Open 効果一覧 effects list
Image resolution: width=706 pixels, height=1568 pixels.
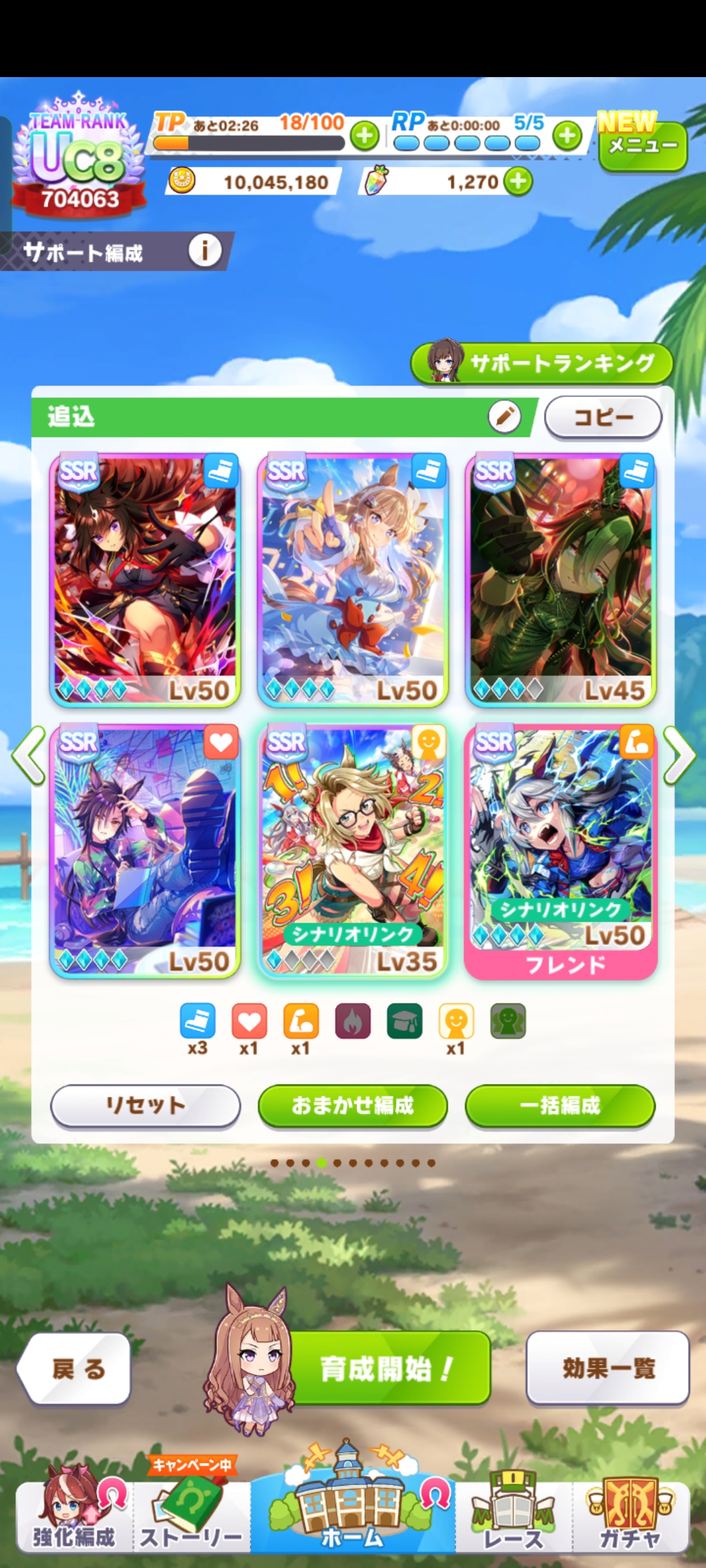coord(608,1367)
